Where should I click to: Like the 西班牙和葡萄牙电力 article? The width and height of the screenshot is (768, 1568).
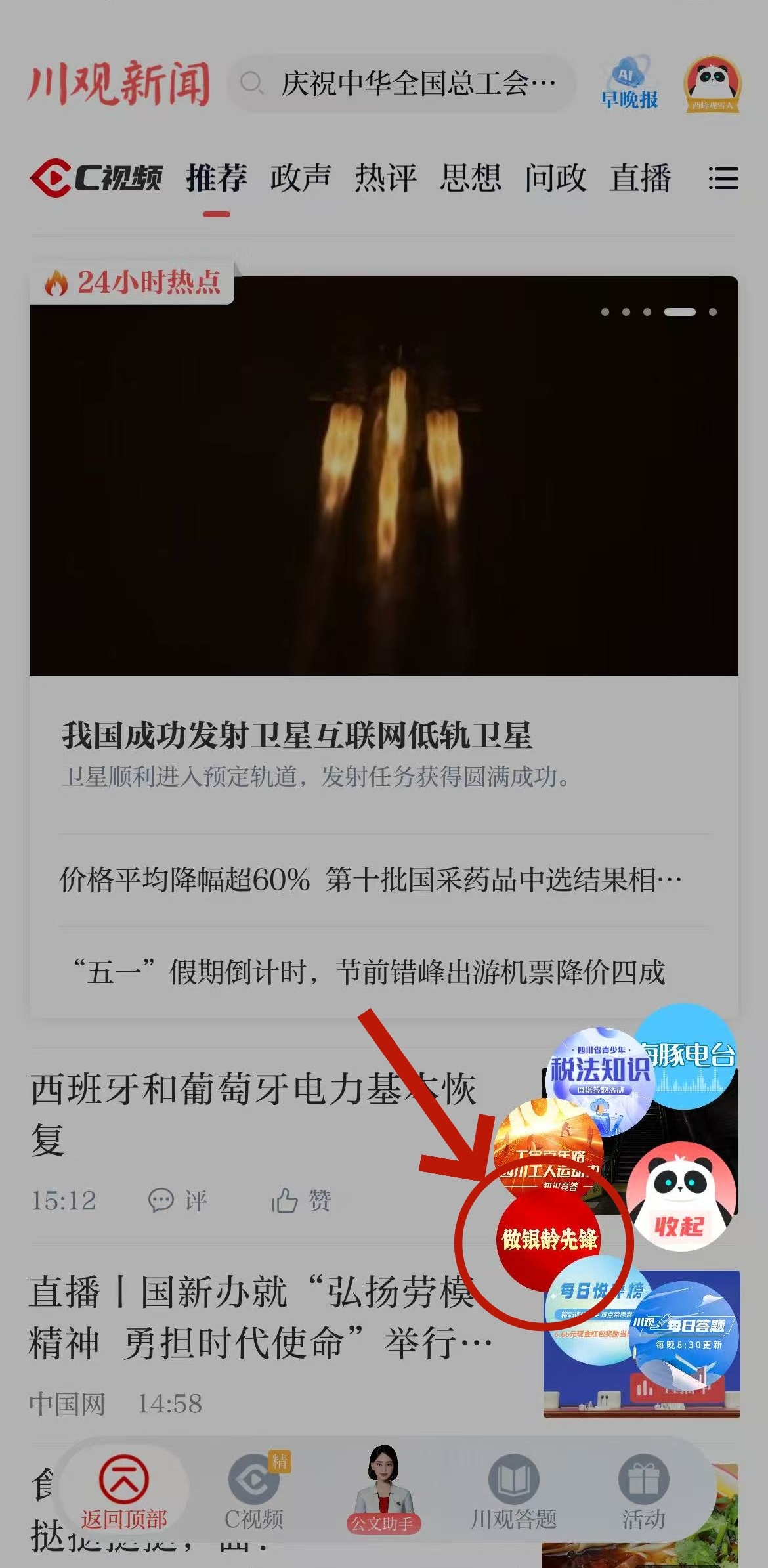(301, 1200)
